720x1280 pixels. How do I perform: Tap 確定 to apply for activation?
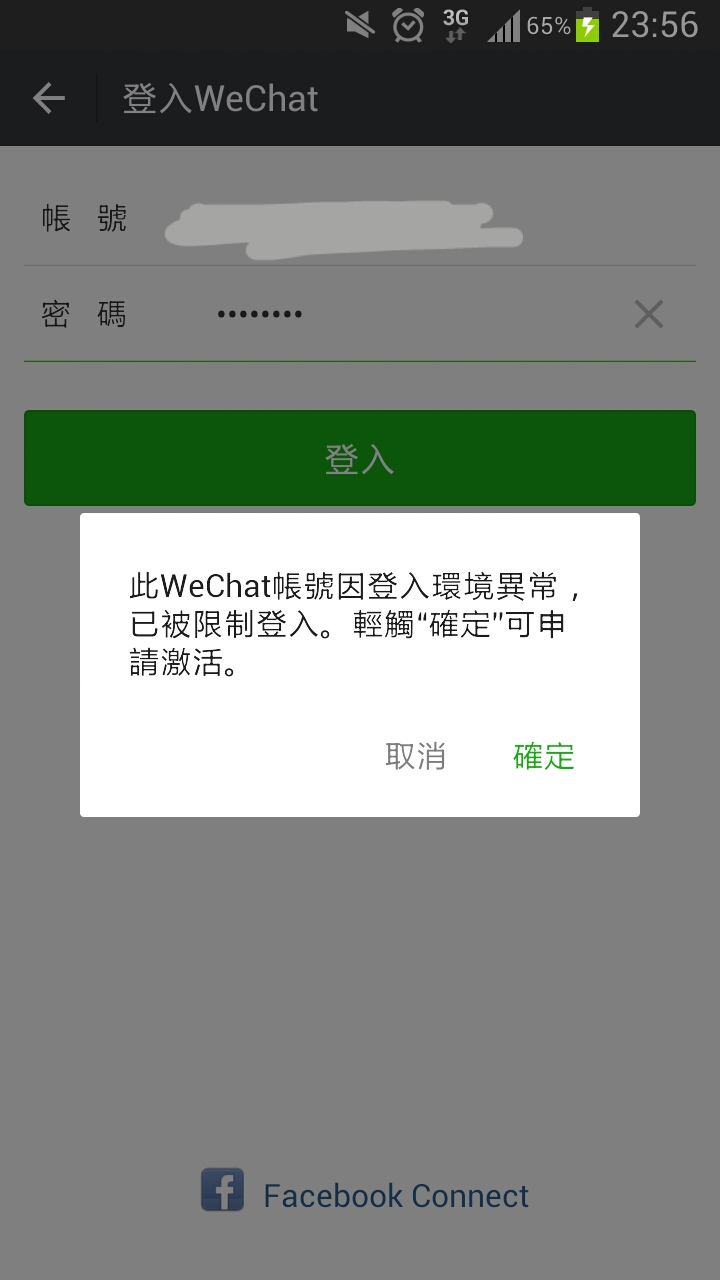point(544,756)
